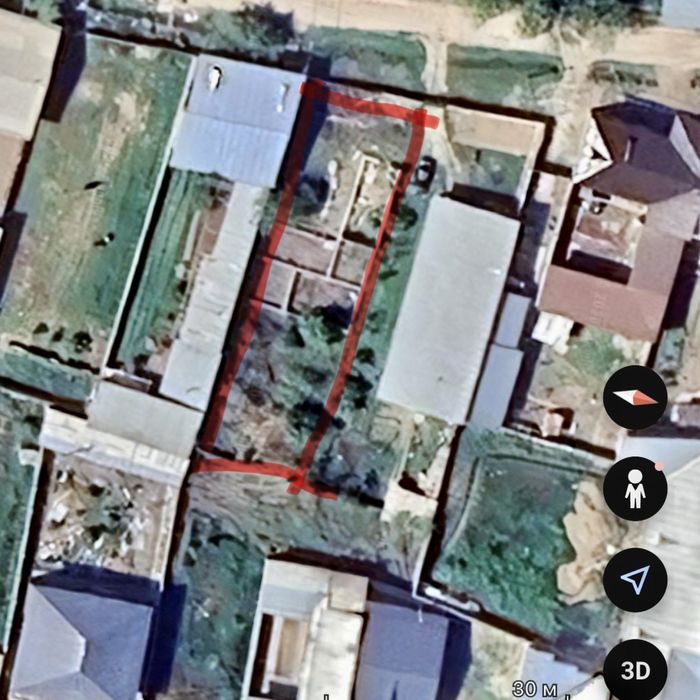Viewport: 700px width, 700px height.
Task: Open Street View with the pegman button
Action: point(635,488)
